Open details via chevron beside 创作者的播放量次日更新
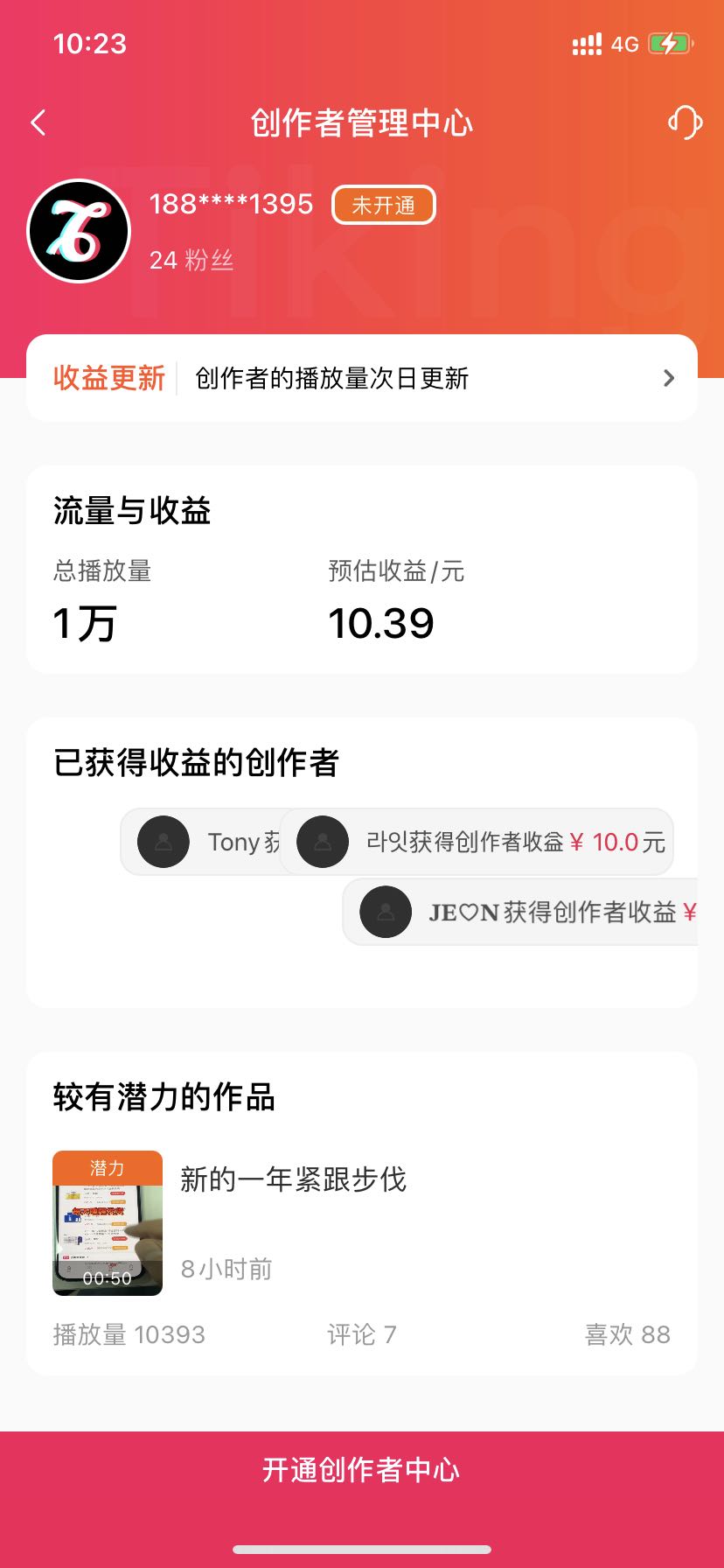 669,377
